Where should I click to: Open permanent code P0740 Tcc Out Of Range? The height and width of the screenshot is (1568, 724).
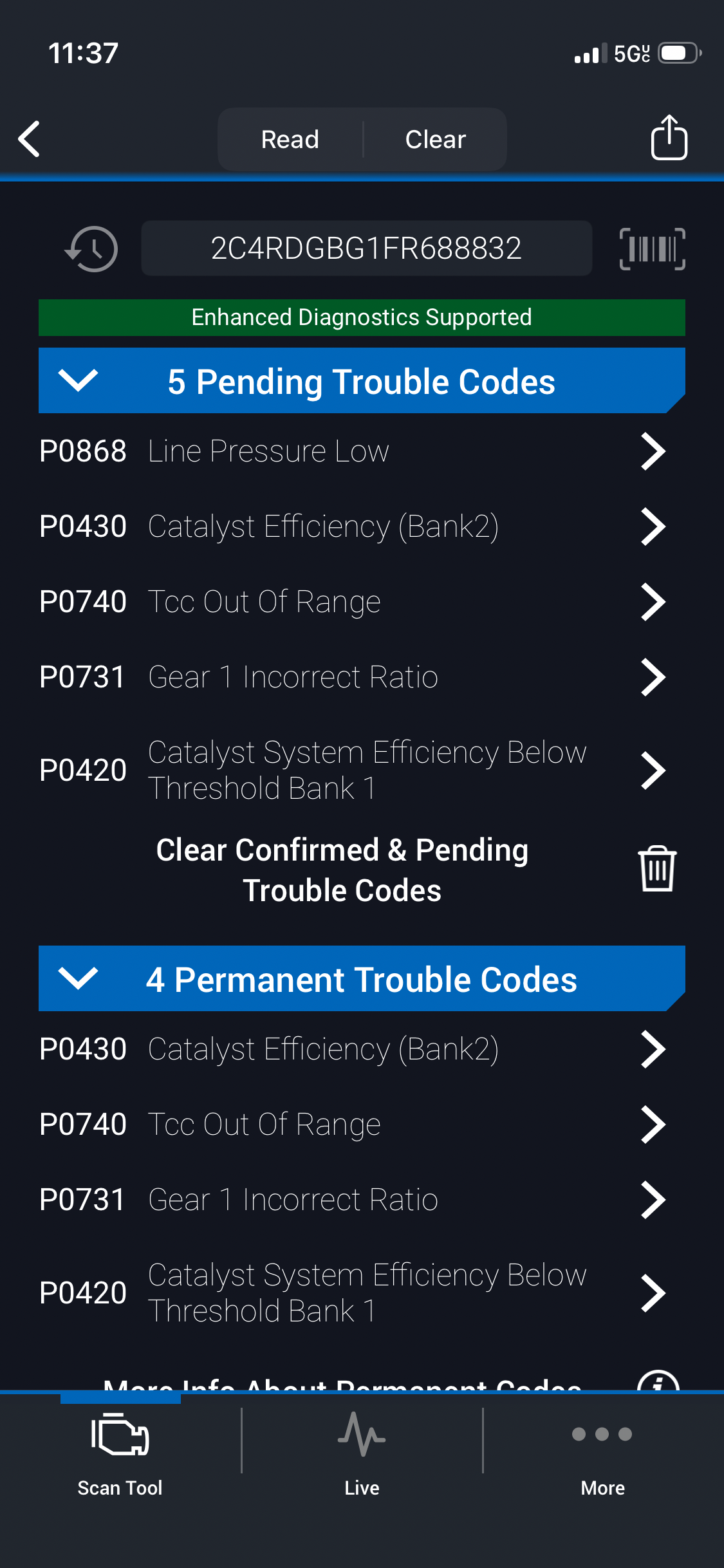click(x=351, y=1124)
